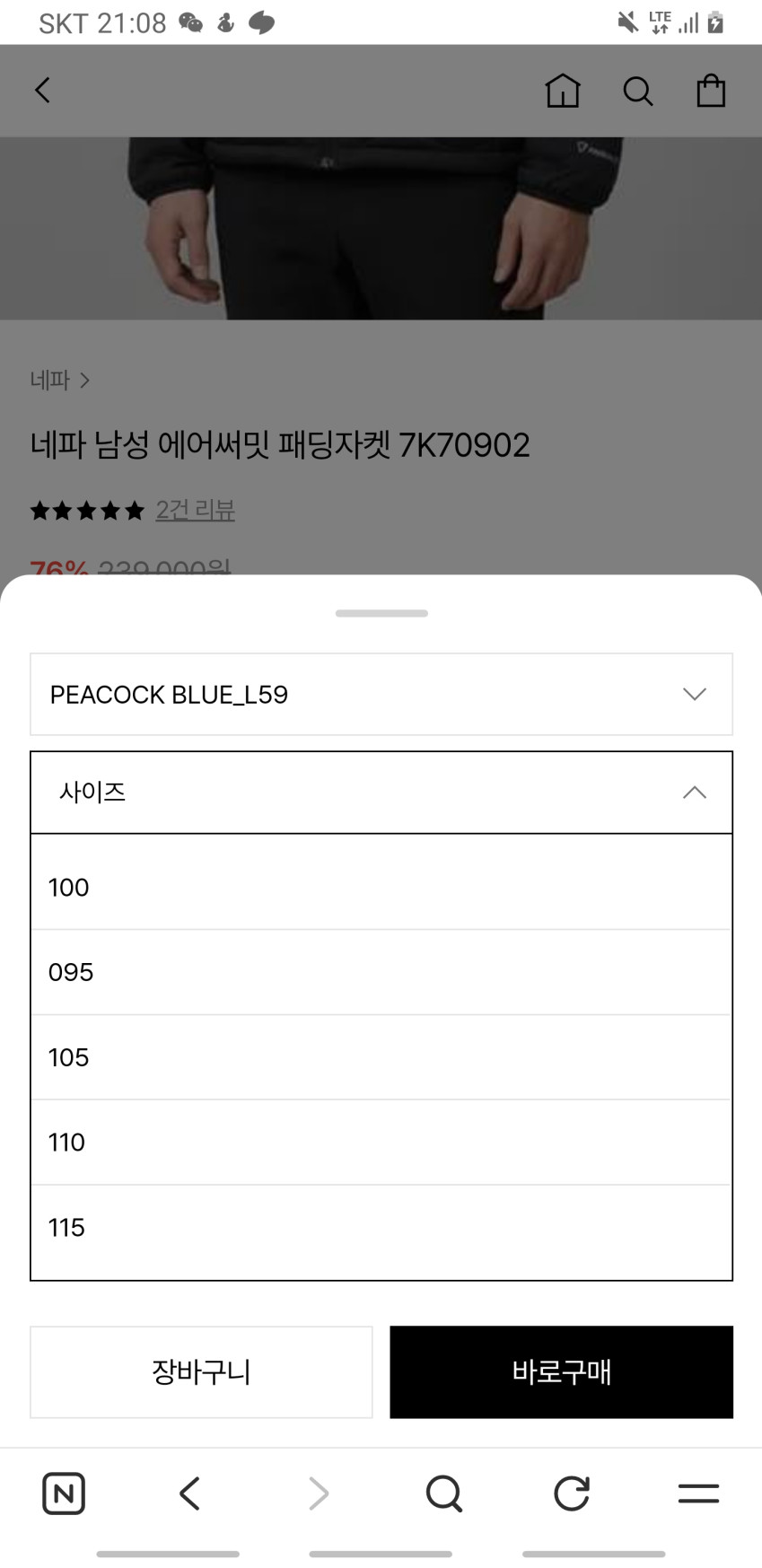Image resolution: width=762 pixels, height=1568 pixels.
Task: Select size 110 from the list
Action: click(x=381, y=1142)
